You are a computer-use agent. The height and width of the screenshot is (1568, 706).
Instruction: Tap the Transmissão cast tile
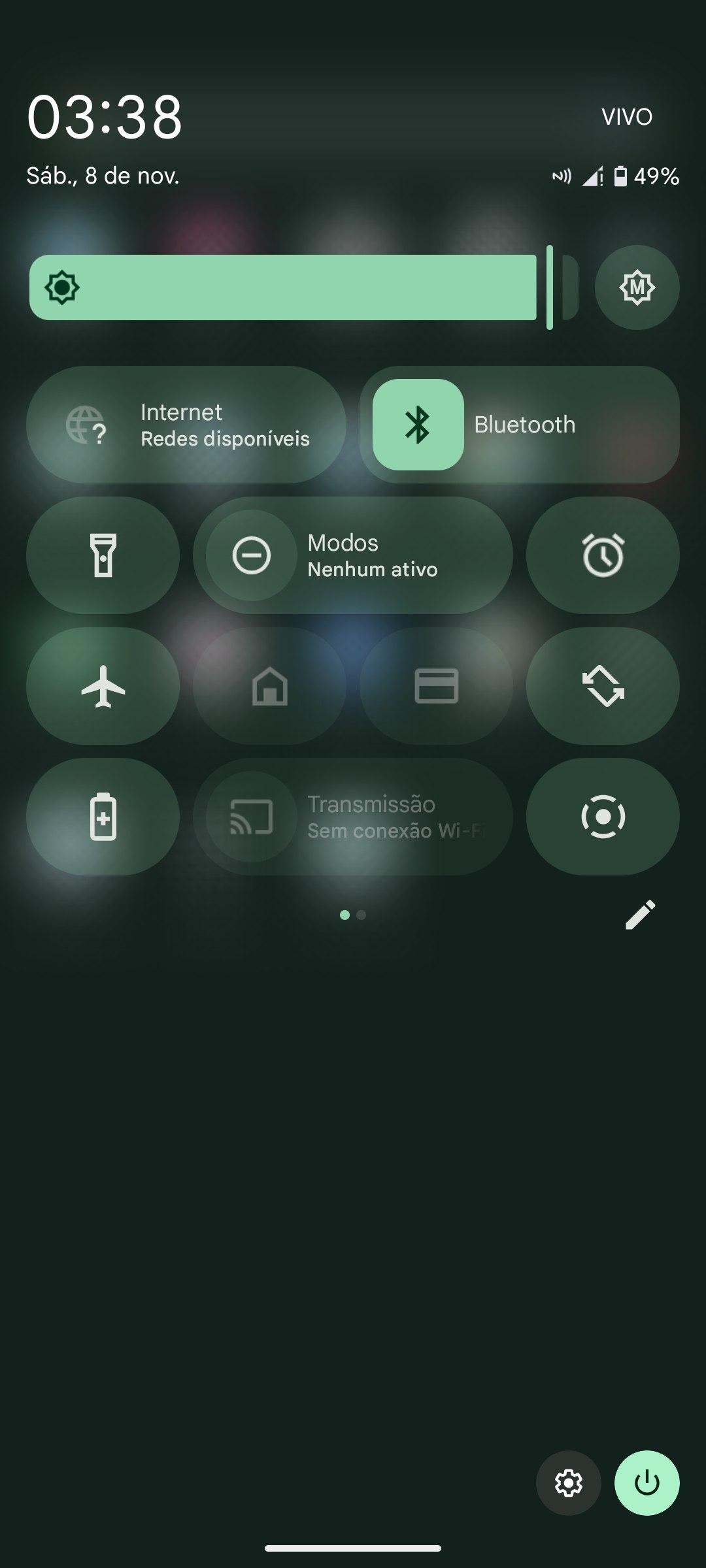pos(353,817)
